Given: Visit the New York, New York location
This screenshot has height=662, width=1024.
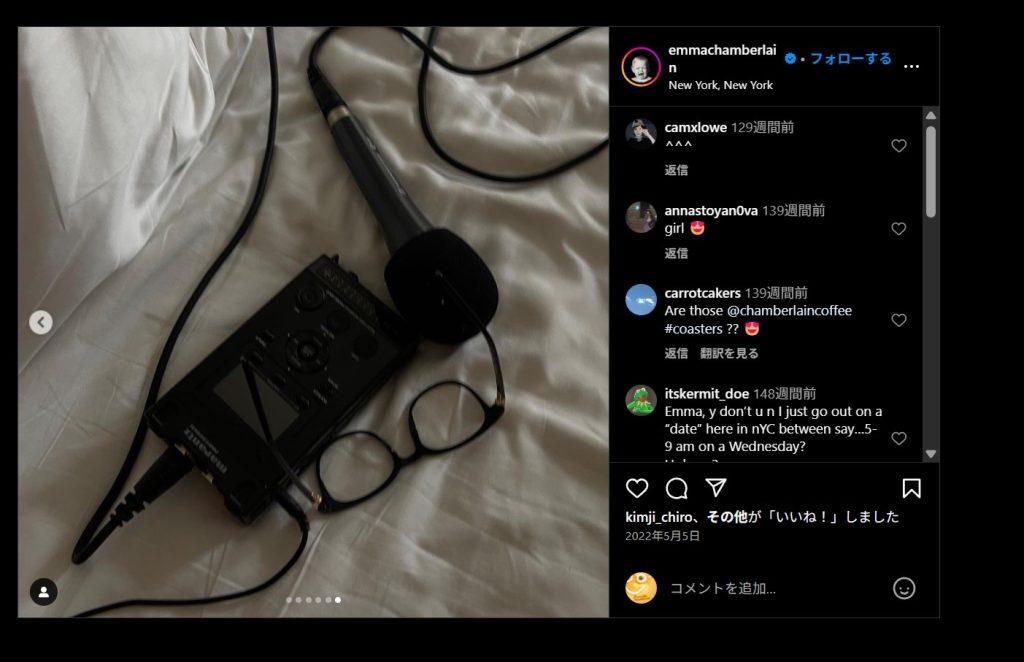Looking at the screenshot, I should (x=720, y=85).
